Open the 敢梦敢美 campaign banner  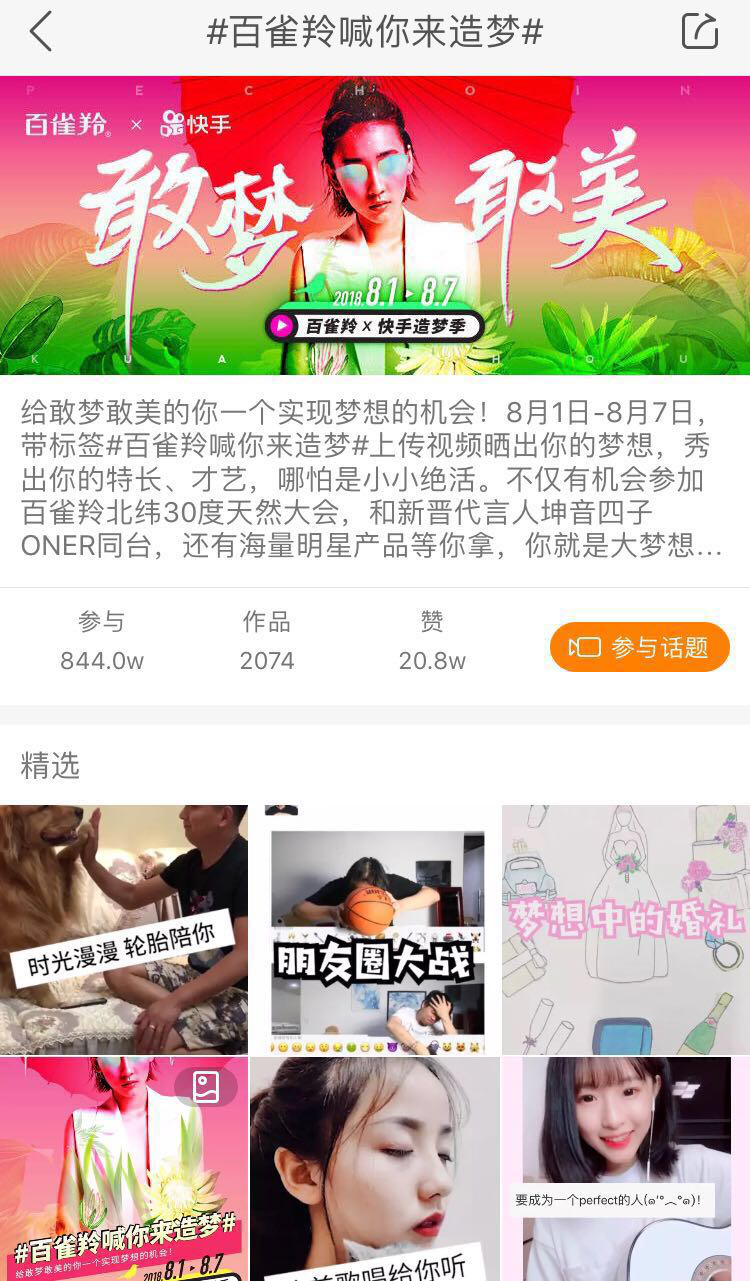[375, 225]
